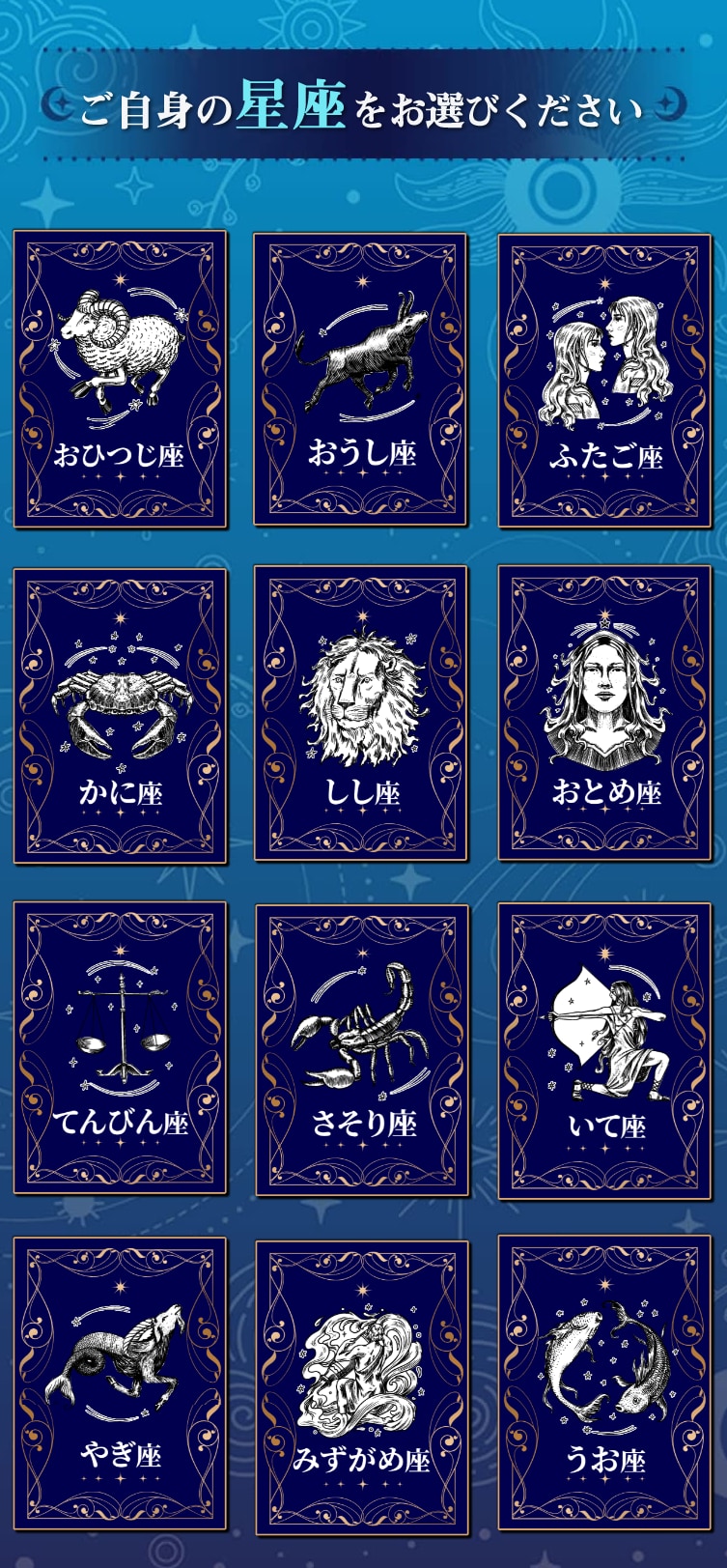Viewport: 727px width, 1568px height.
Task: Choose the おとめ座 (Virgo) card
Action: click(x=604, y=713)
